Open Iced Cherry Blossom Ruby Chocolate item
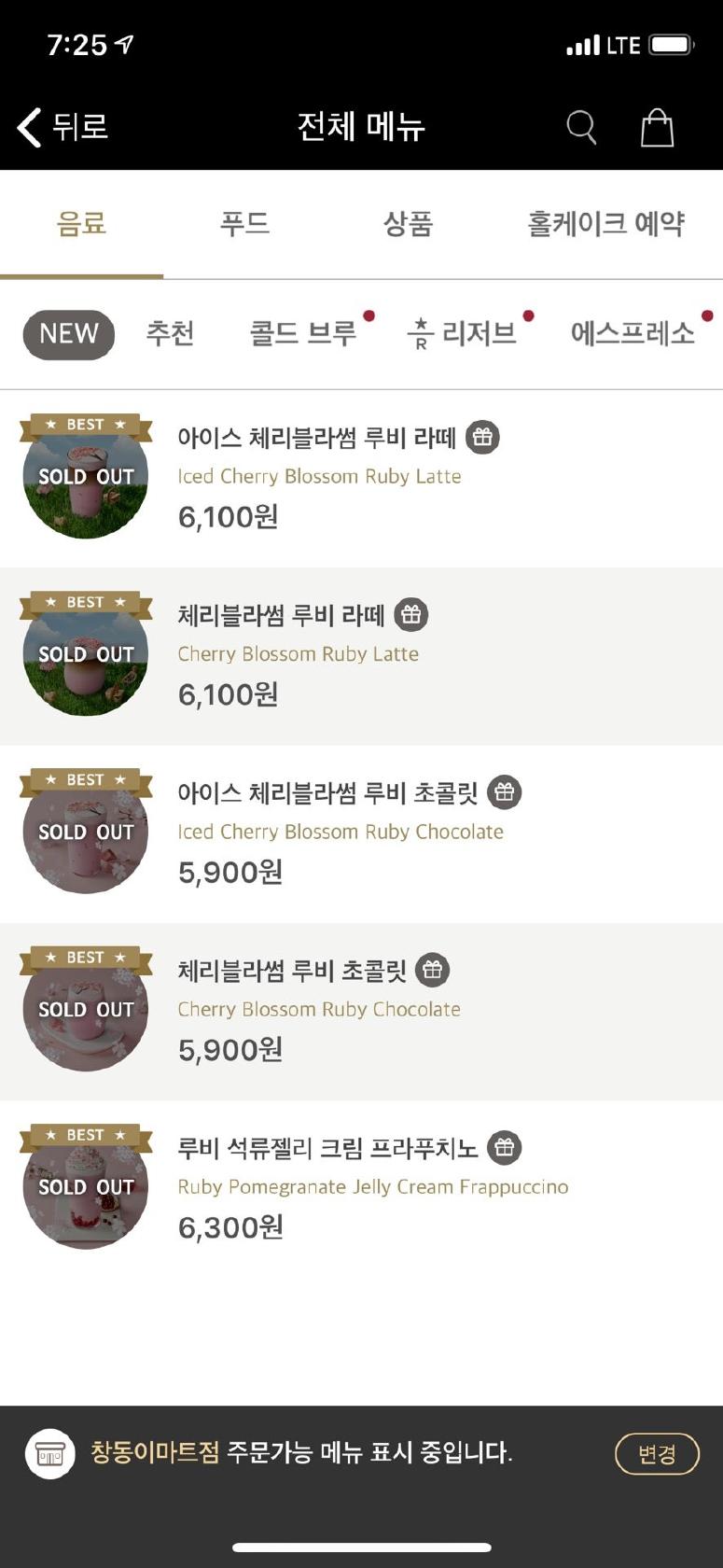 point(361,833)
